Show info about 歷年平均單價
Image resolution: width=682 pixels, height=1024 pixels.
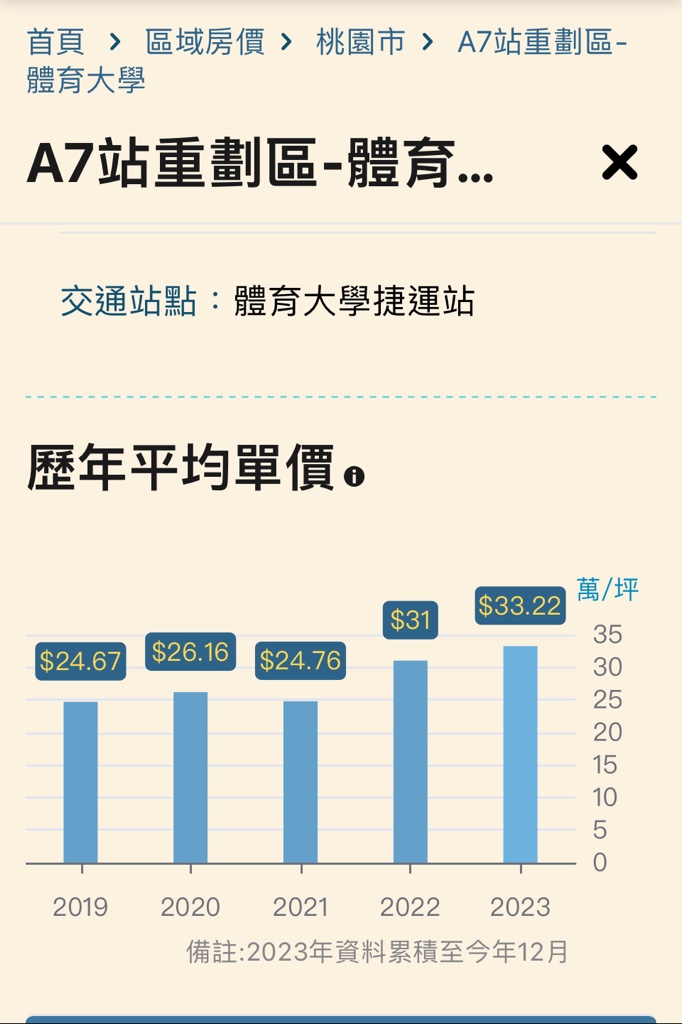[x=354, y=477]
